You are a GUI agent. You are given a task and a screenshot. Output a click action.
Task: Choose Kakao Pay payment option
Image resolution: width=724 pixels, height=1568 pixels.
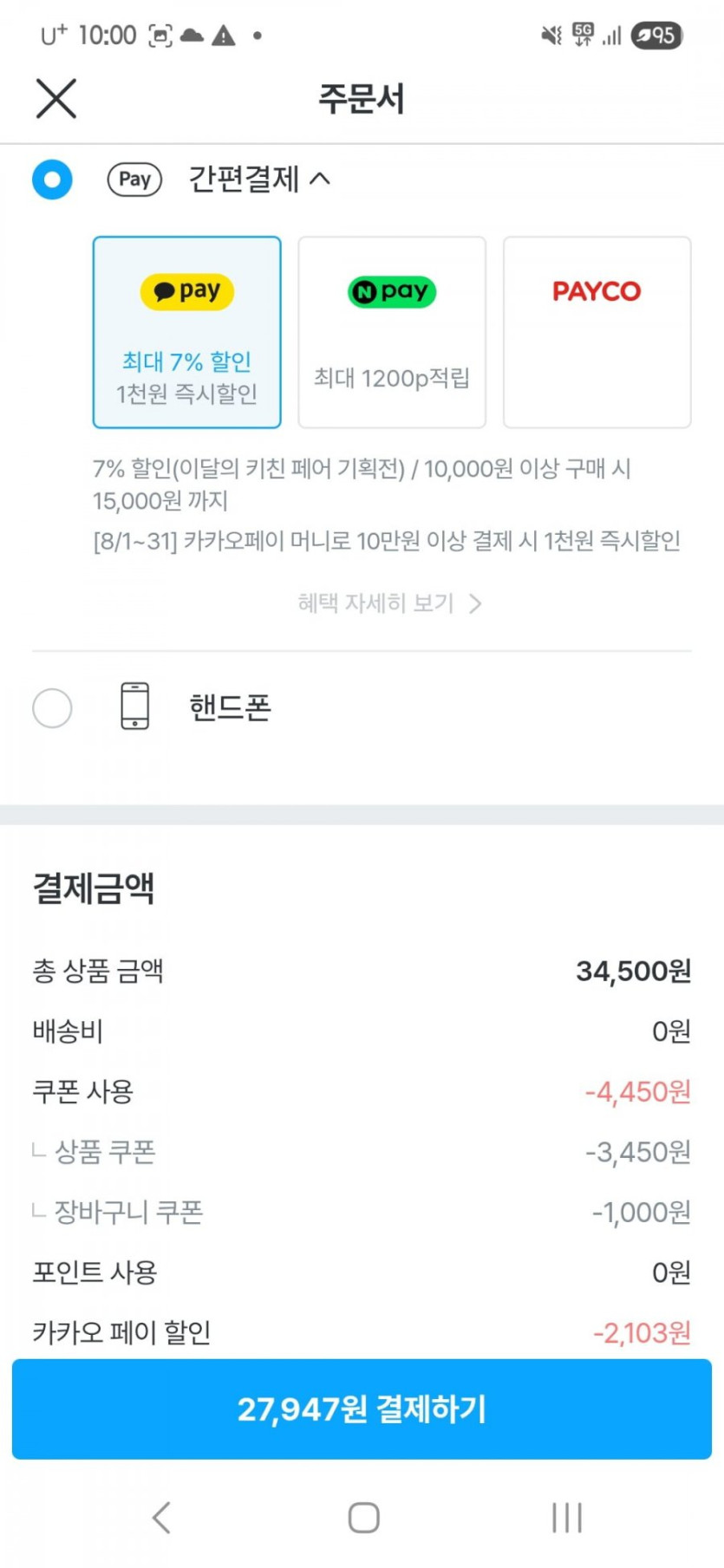pos(187,332)
